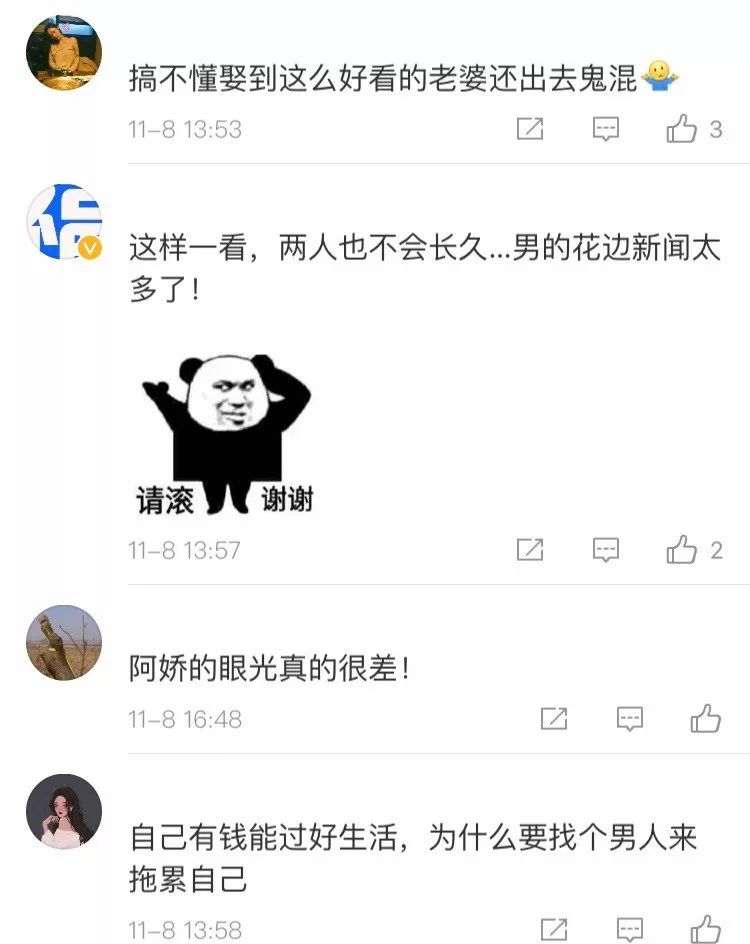
Task: Repost the 自己有钱能过好生活 comment
Action: (x=554, y=928)
